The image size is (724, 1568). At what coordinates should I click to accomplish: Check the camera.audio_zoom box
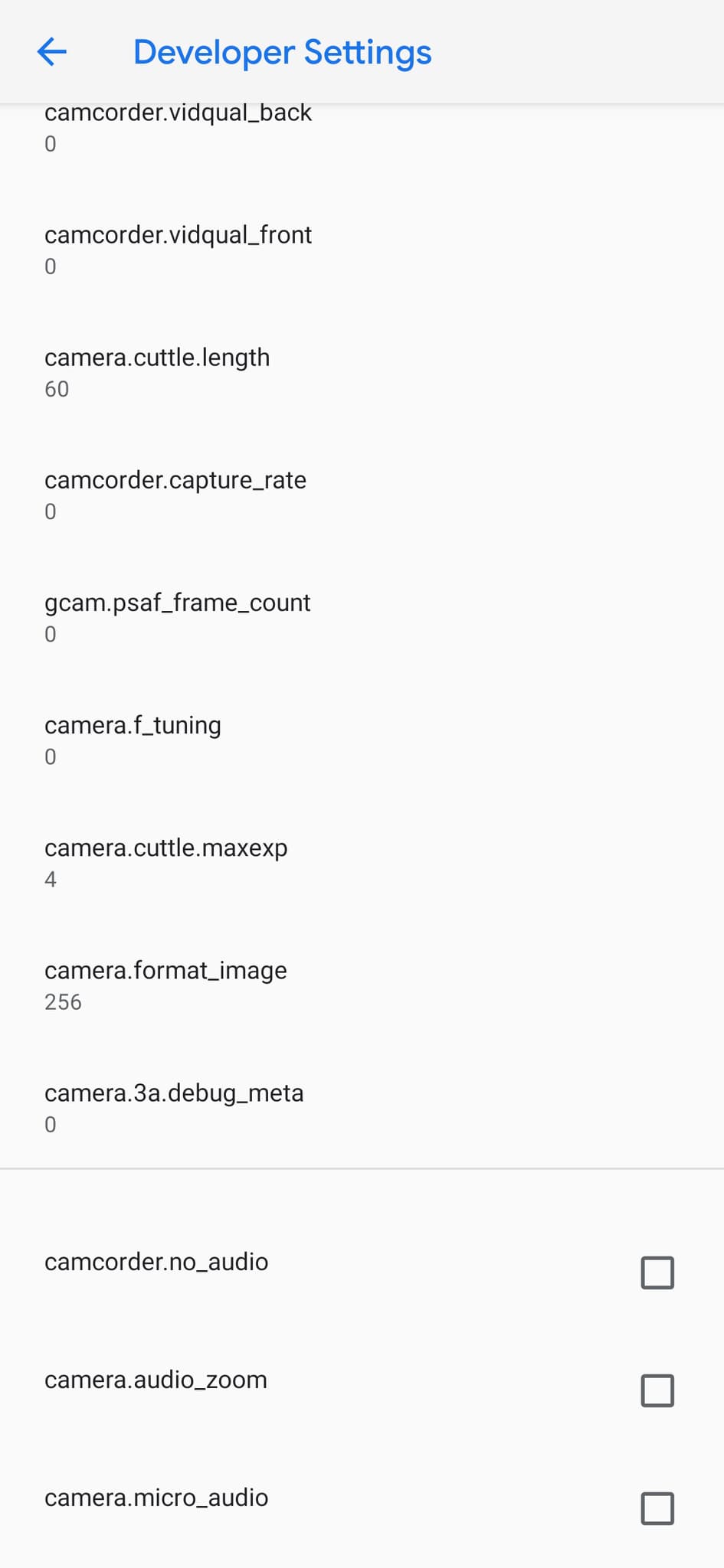tap(657, 1390)
